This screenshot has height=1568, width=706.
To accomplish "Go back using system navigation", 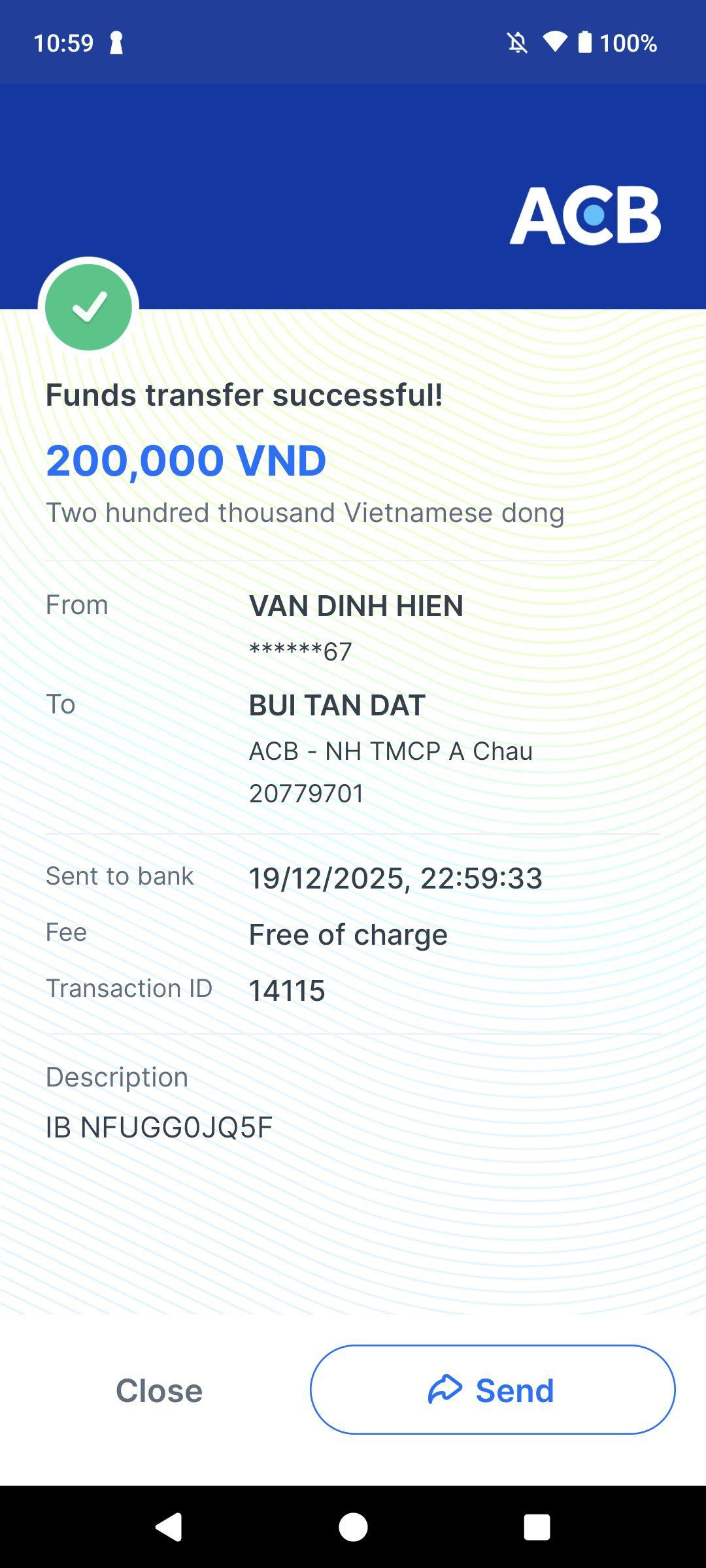I will pos(169,1527).
